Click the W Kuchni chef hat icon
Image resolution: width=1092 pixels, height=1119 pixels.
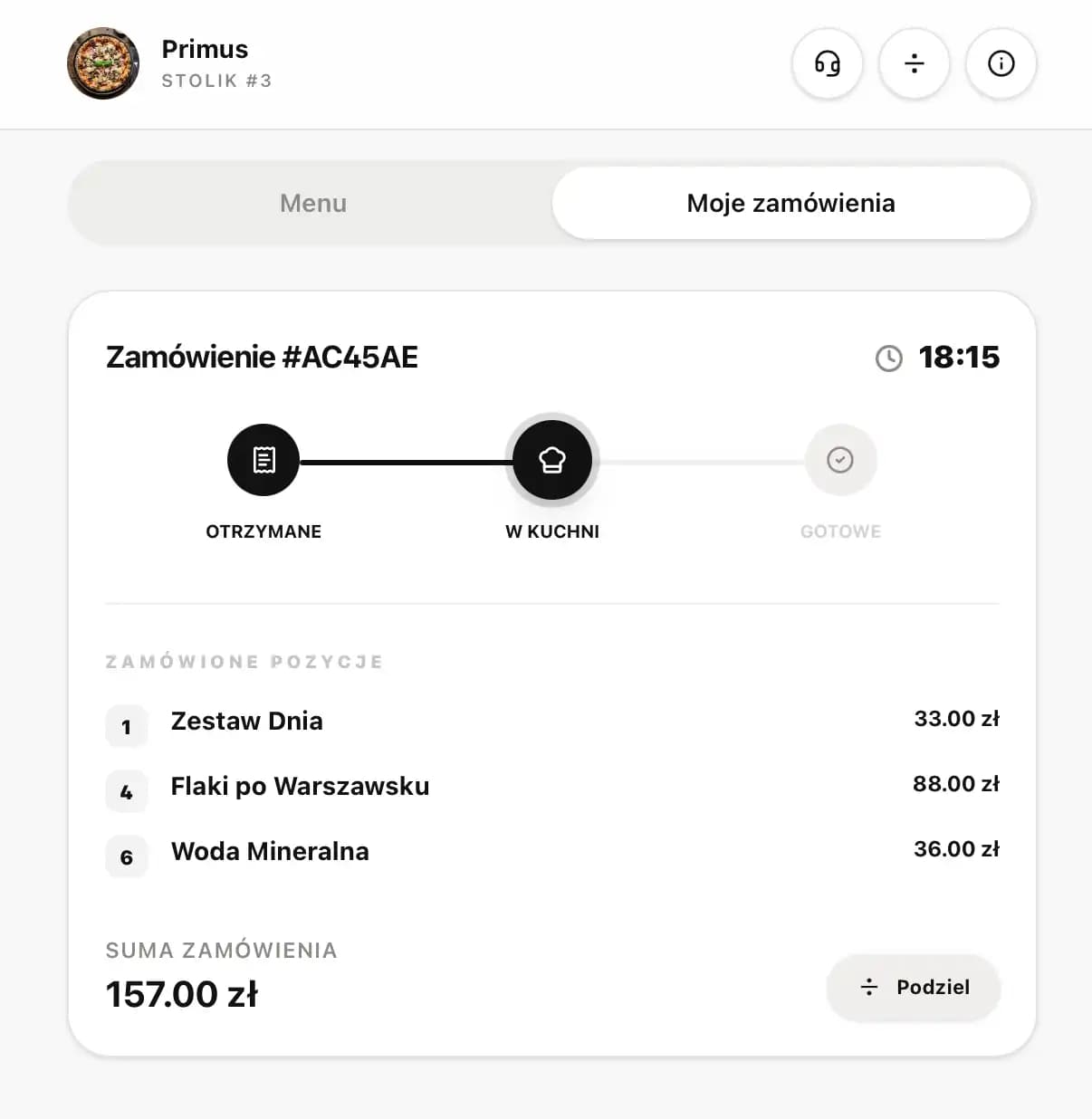click(x=551, y=459)
